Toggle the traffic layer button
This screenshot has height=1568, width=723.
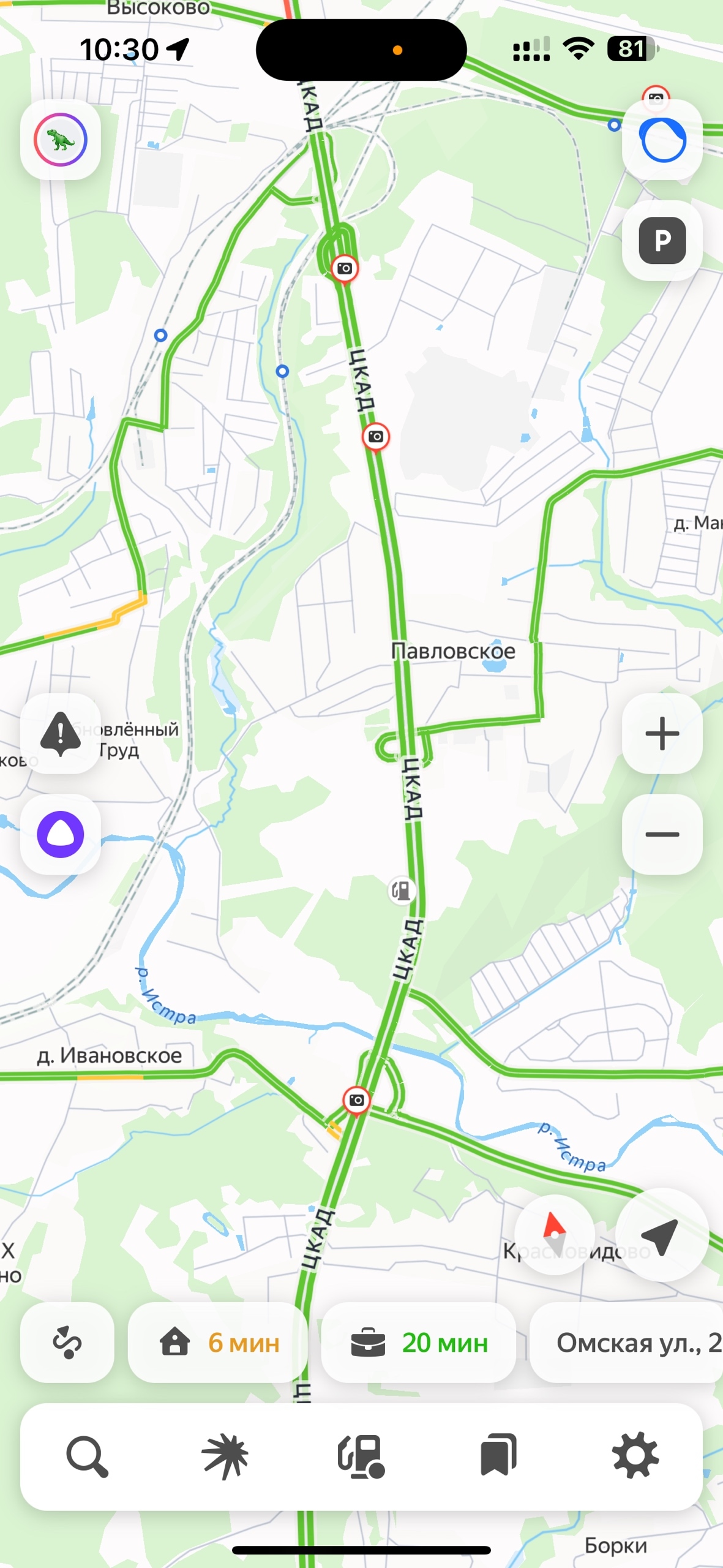[x=662, y=140]
